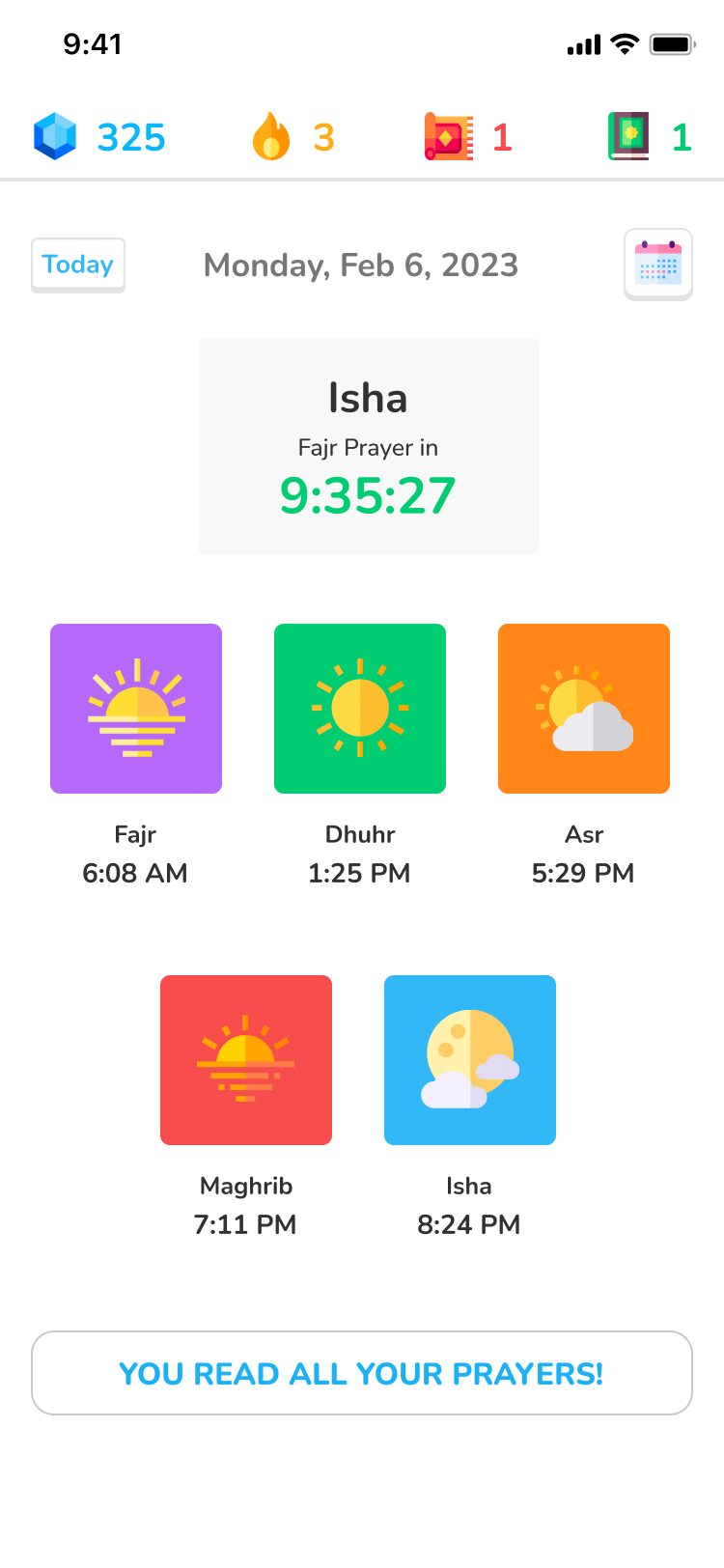View the flame streak stat

coord(293,137)
